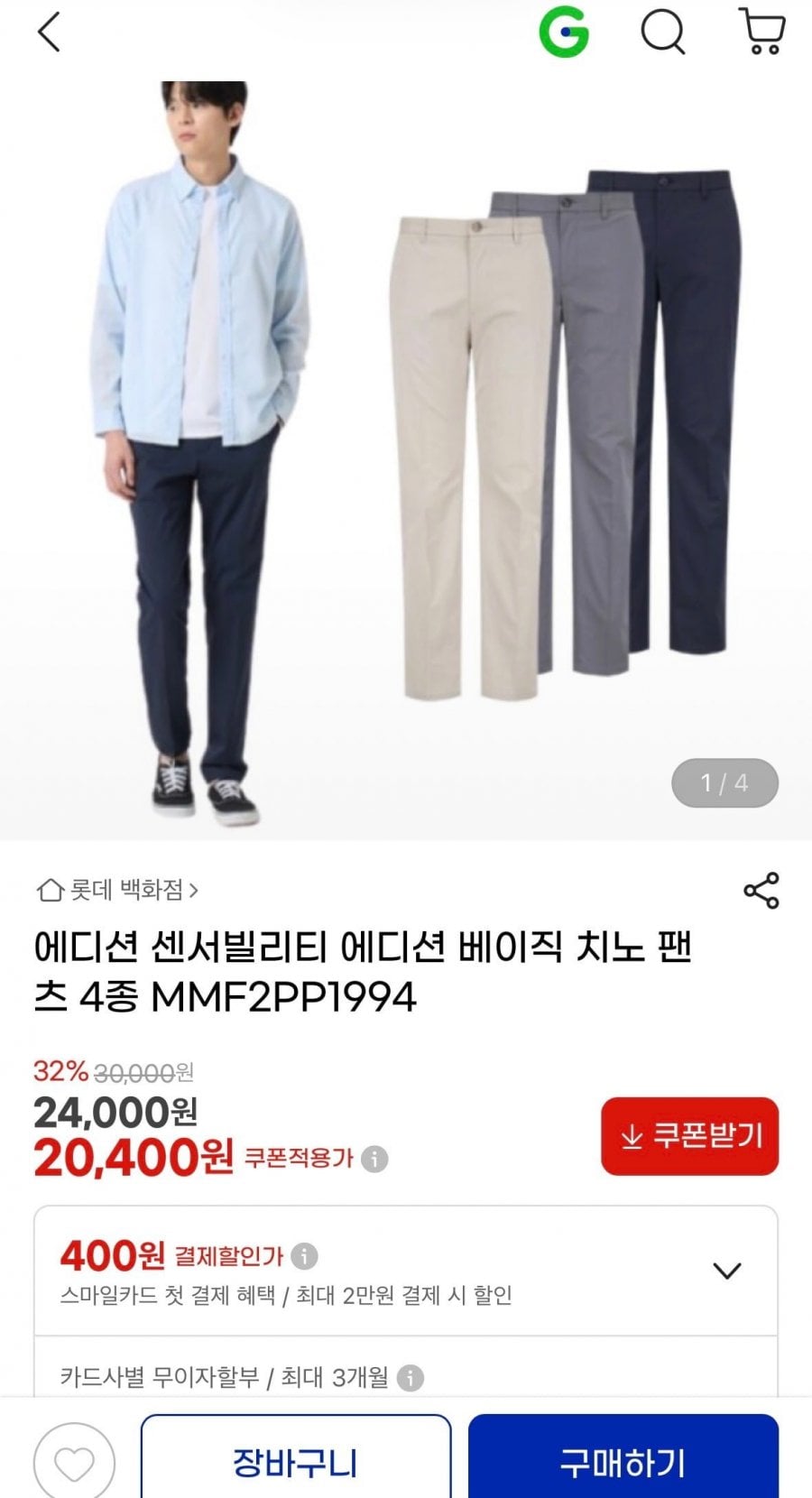Show info for 쿠폰적용가

point(374,1159)
